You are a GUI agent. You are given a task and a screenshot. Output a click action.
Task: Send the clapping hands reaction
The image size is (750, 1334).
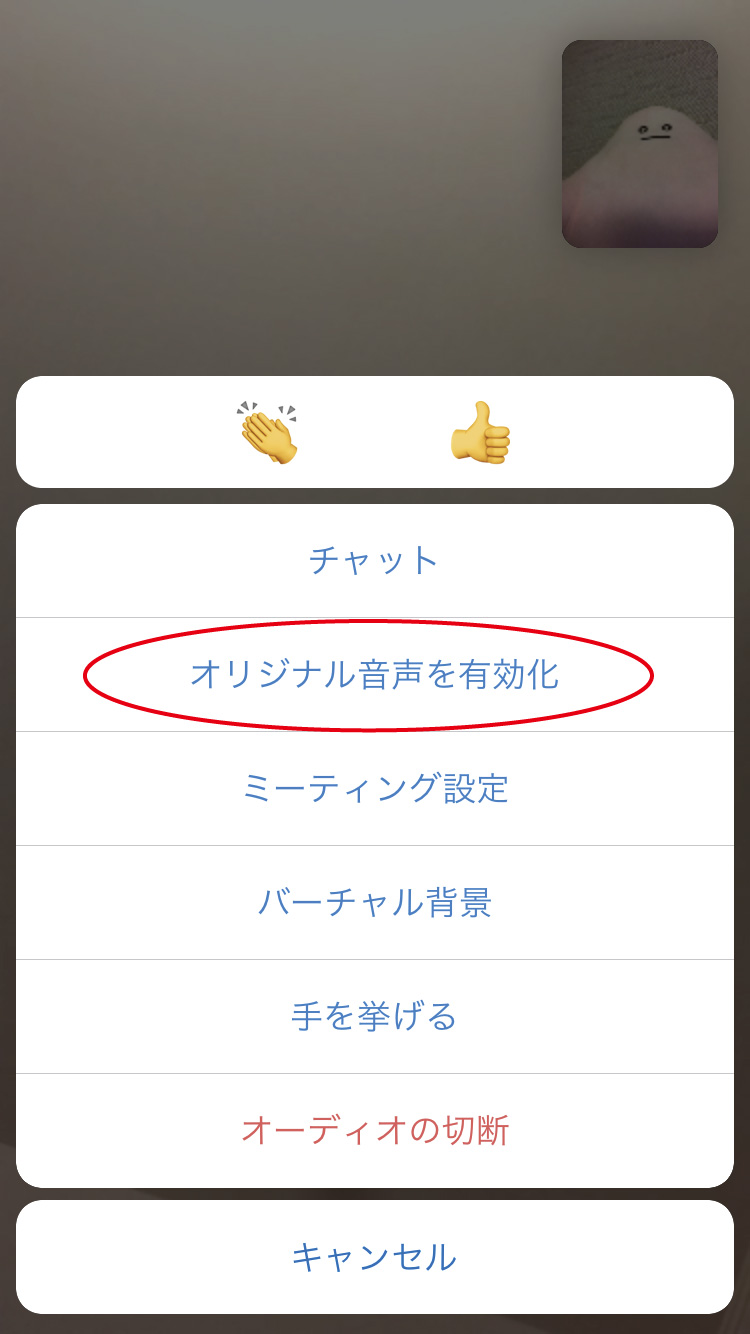point(267,433)
